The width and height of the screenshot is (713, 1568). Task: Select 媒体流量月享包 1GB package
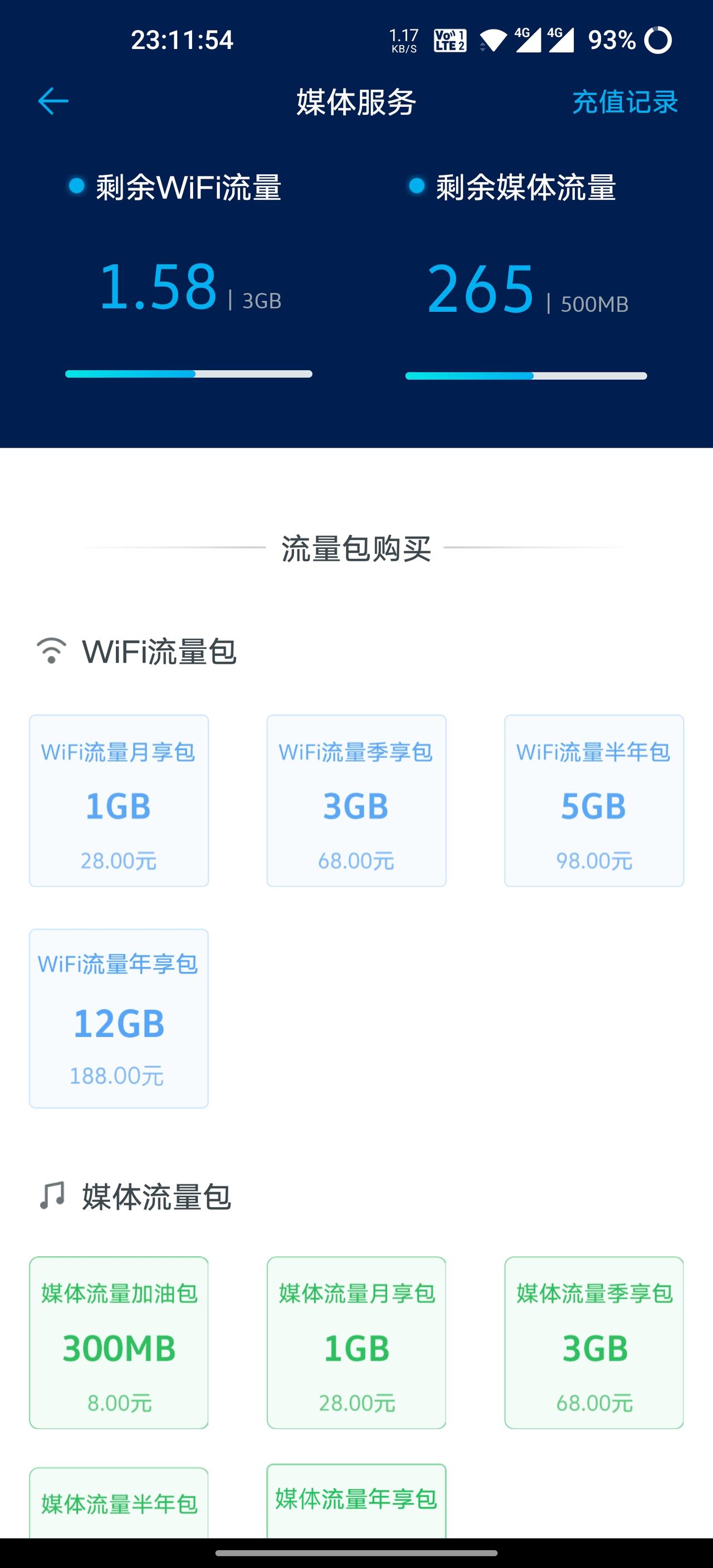point(356,1342)
